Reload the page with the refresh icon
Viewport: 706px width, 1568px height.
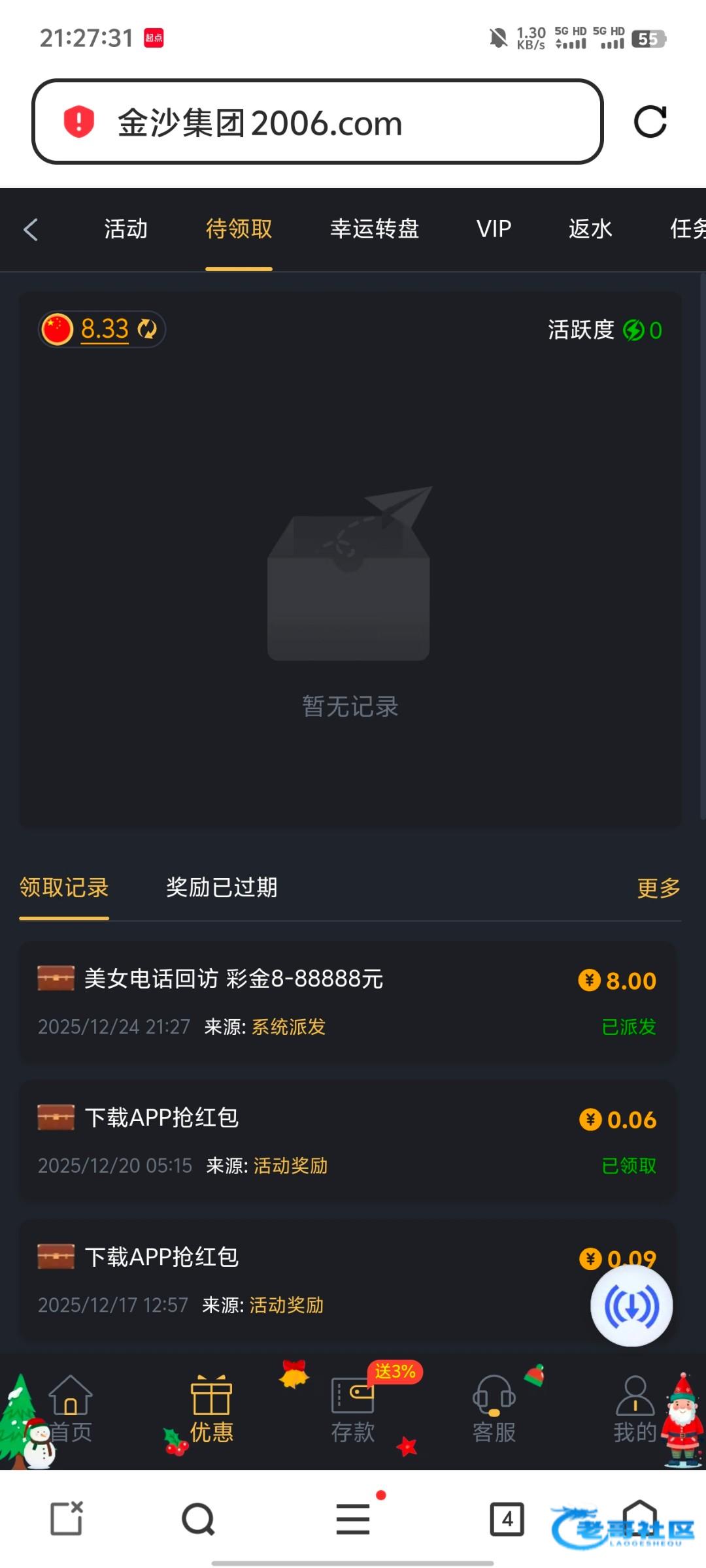(x=650, y=122)
